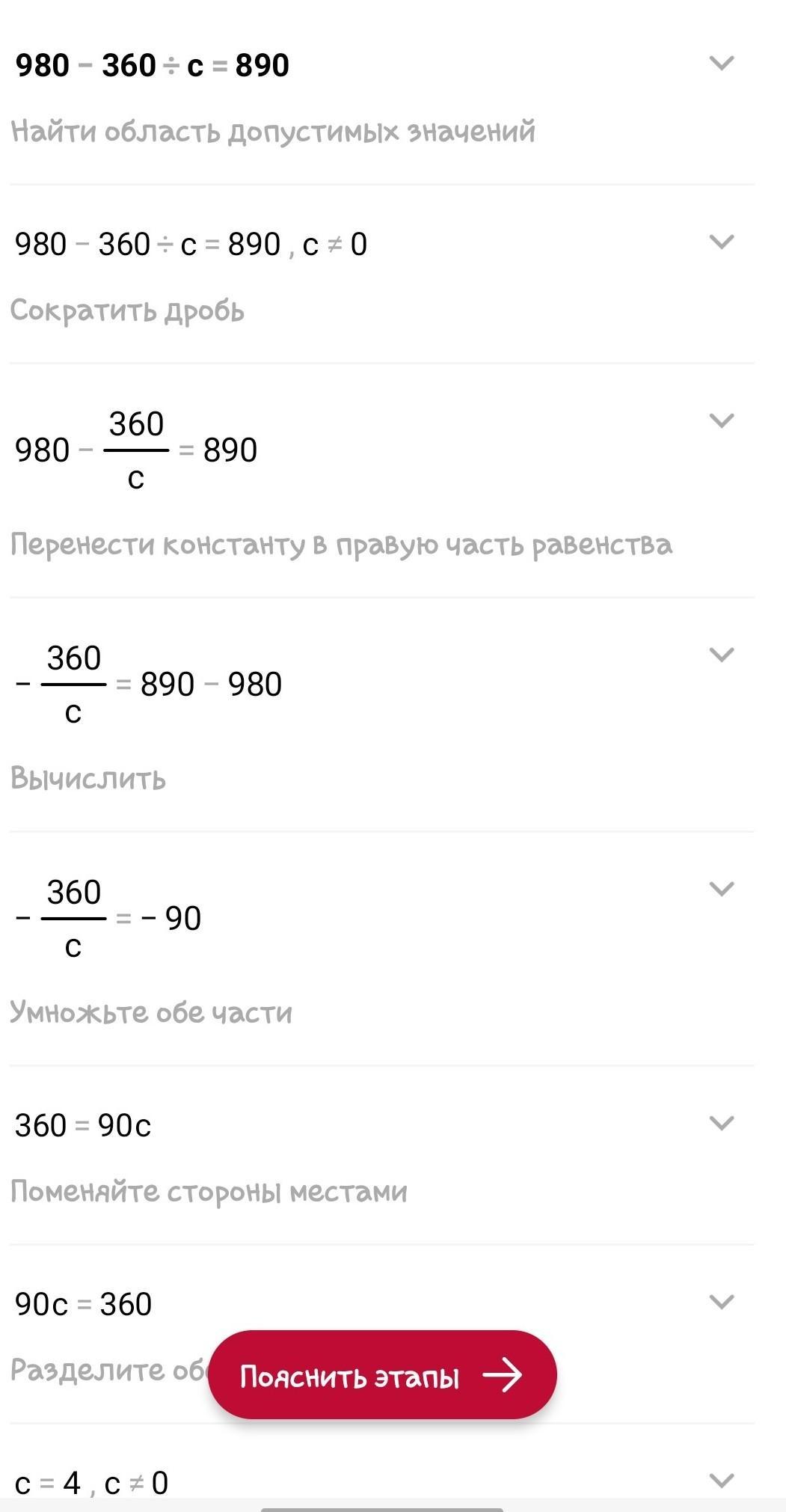This screenshot has height=1512, width=786.
Task: Tap the Пояснить этапы button
Action: click(382, 1375)
